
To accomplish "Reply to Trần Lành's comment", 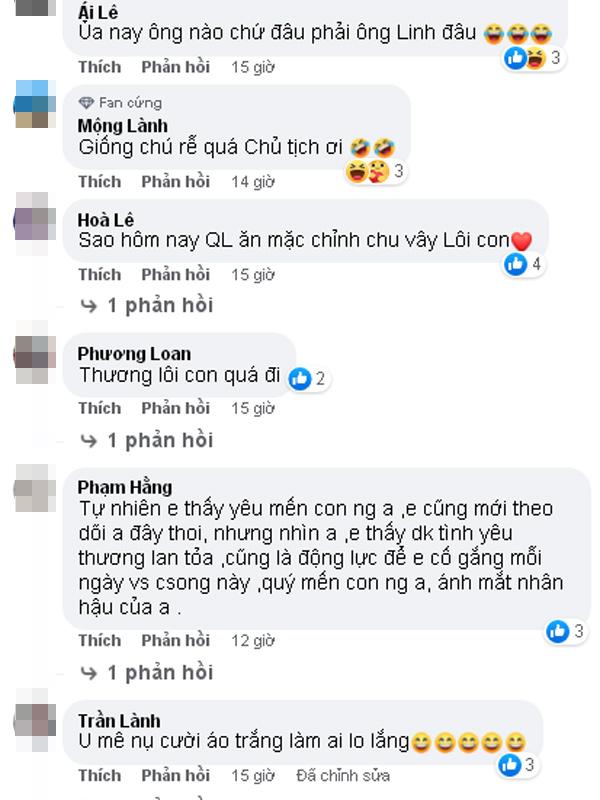I will pyautogui.click(x=175, y=775).
